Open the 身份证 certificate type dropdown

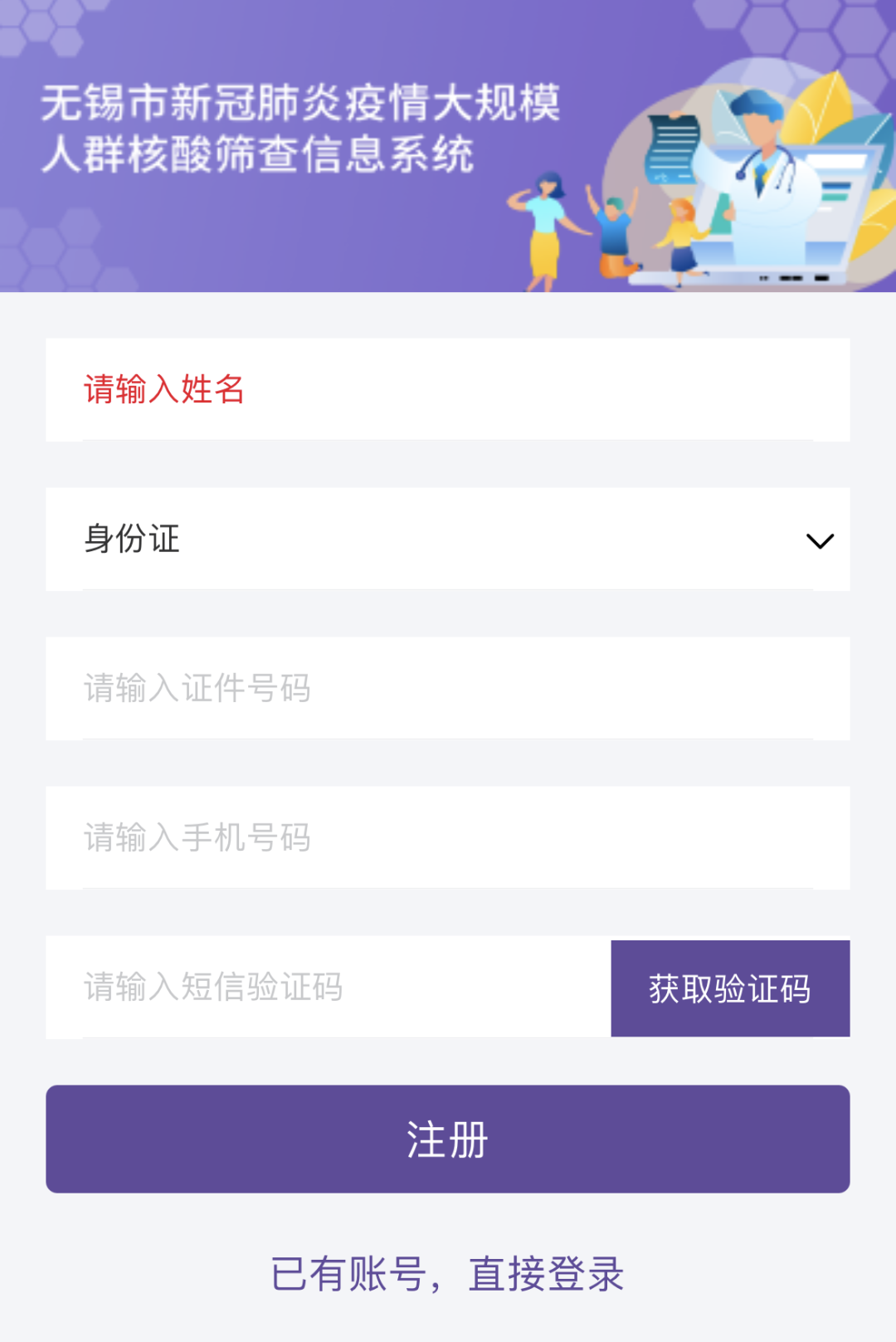click(448, 539)
